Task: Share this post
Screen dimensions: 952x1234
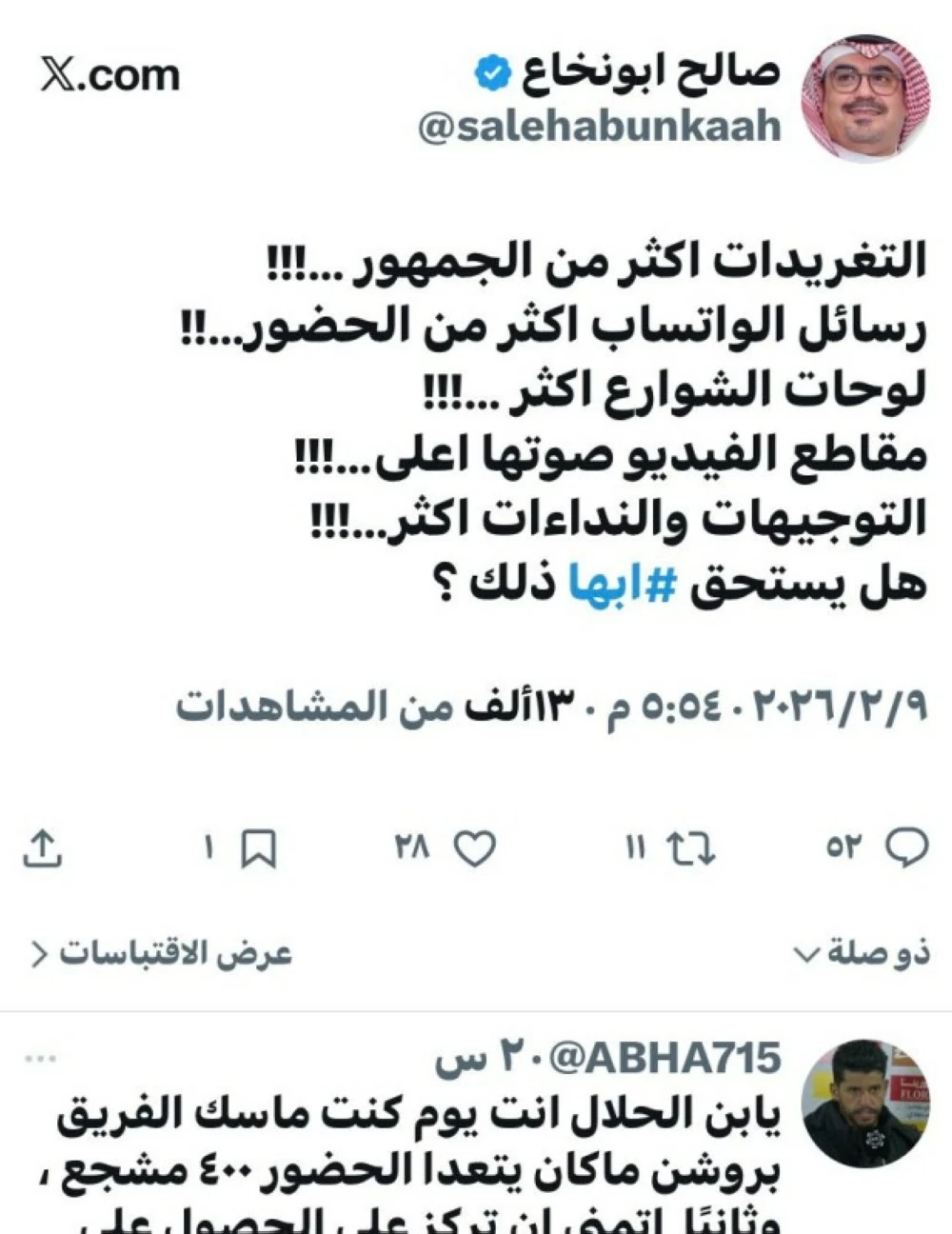Action: (x=41, y=847)
